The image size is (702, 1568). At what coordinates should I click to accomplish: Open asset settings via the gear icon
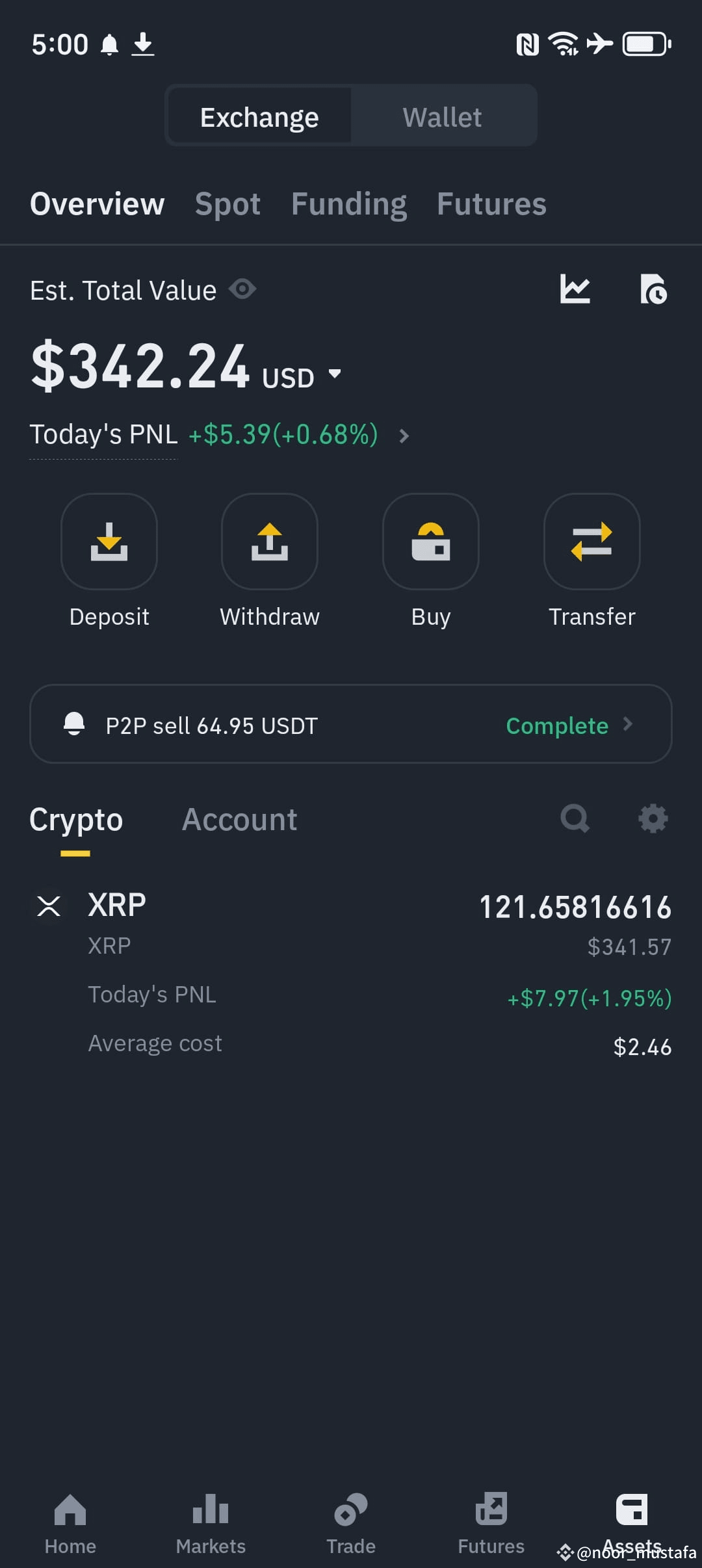(x=653, y=818)
